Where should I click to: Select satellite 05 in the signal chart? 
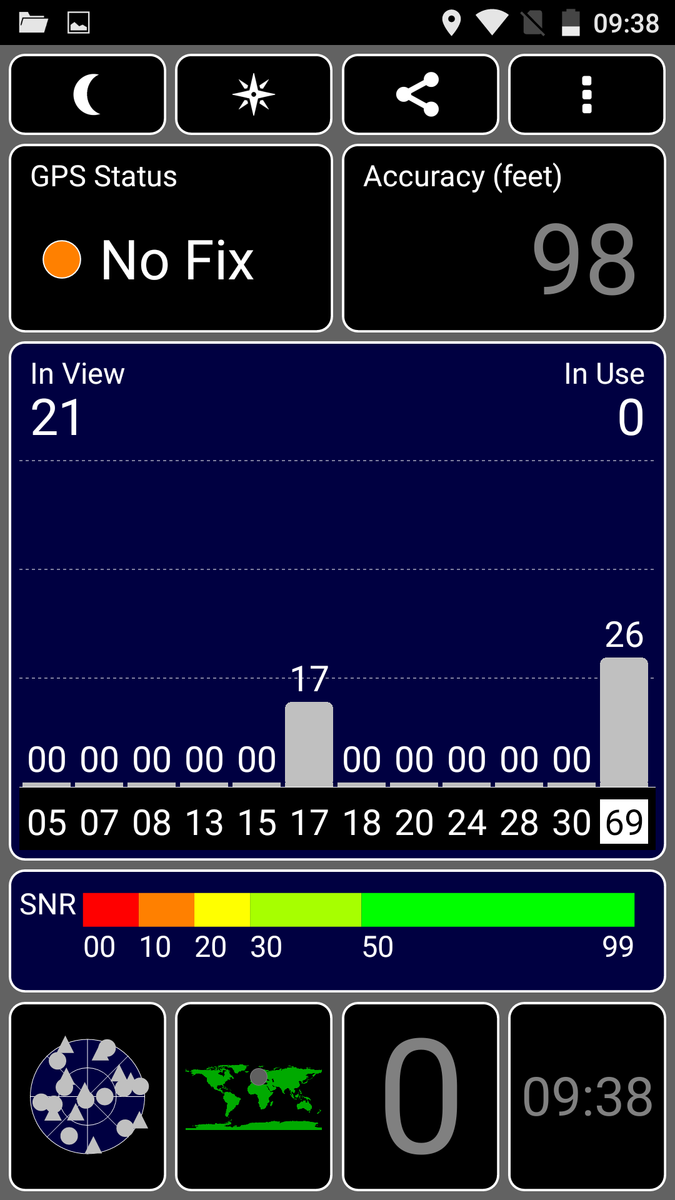click(47, 823)
